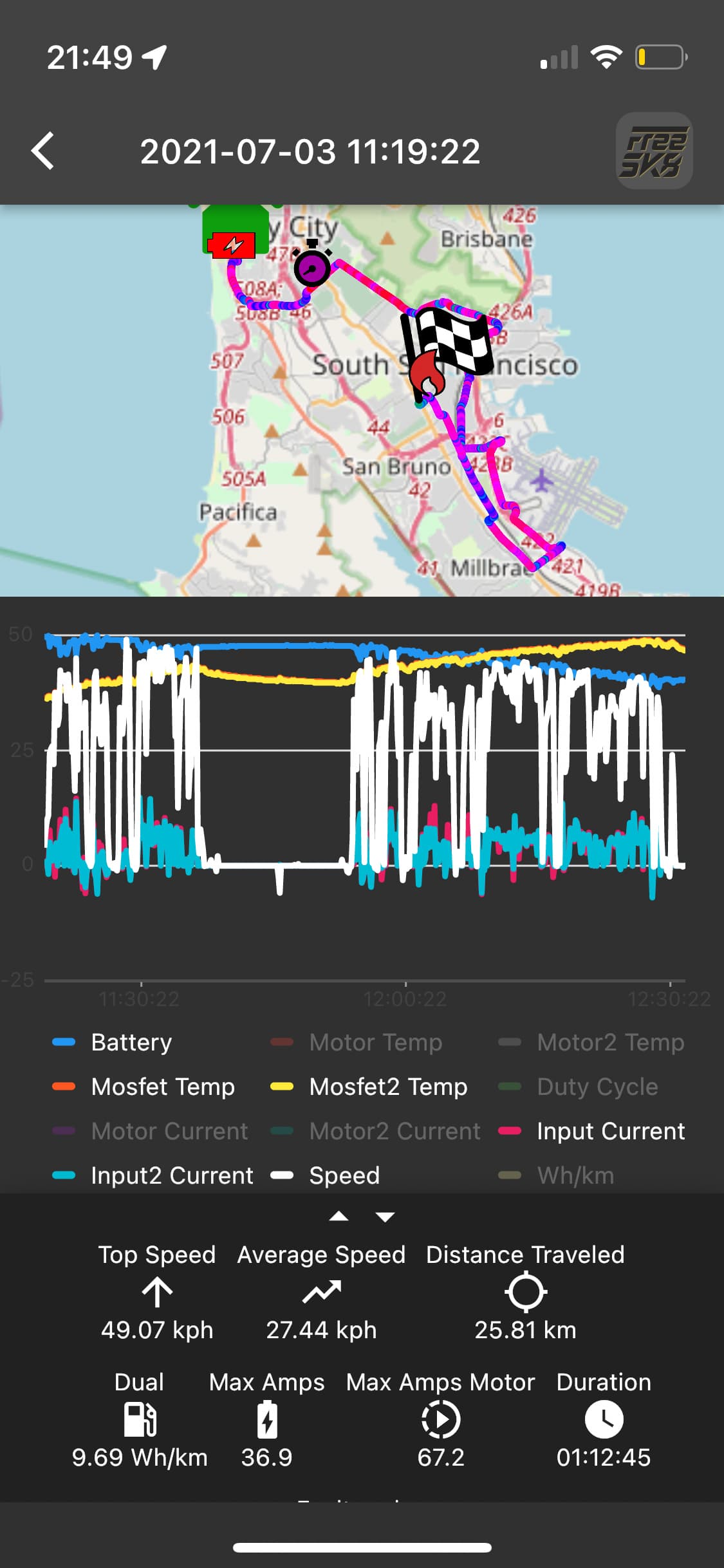
Task: Enable the Motor Current series
Action: [x=150, y=1131]
